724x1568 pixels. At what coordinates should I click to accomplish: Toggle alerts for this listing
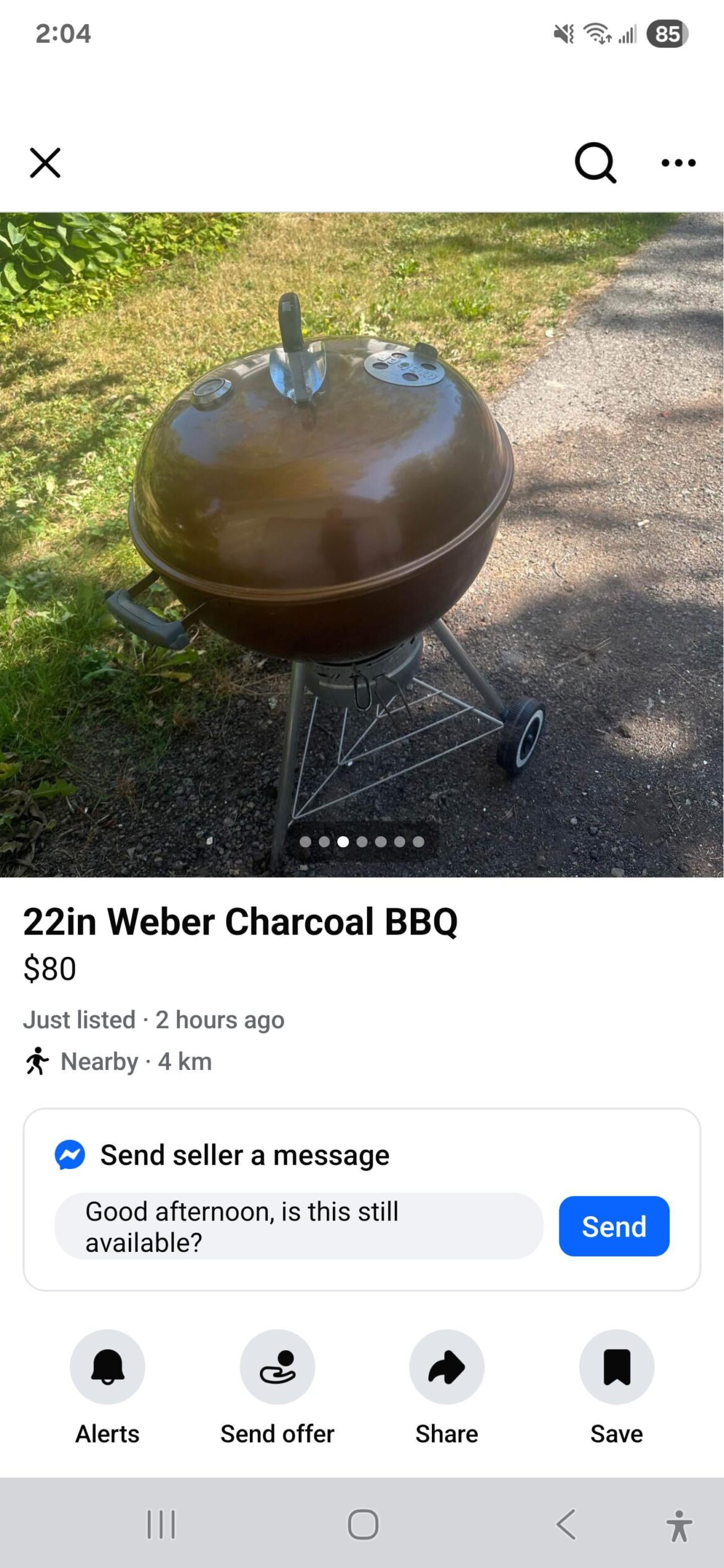pos(106,1367)
